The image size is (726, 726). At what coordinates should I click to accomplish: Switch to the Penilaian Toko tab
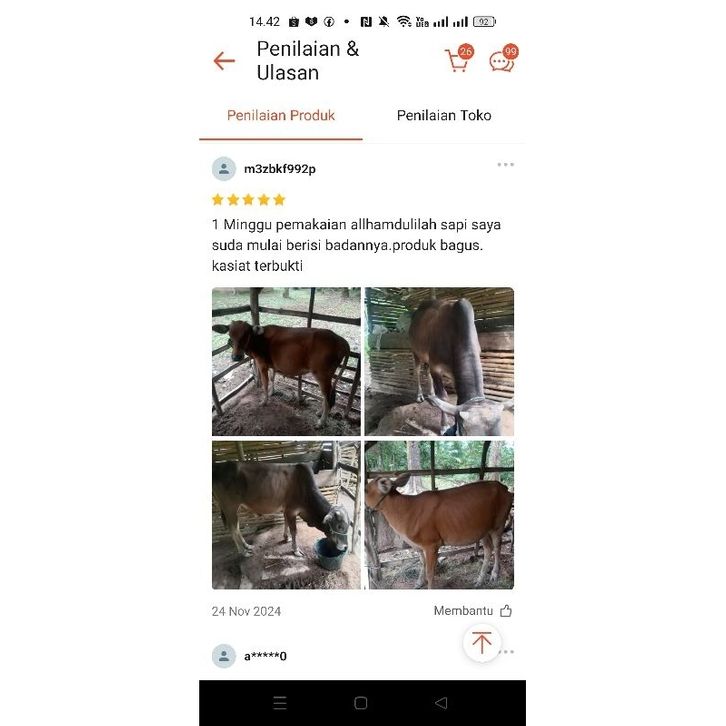pyautogui.click(x=444, y=115)
